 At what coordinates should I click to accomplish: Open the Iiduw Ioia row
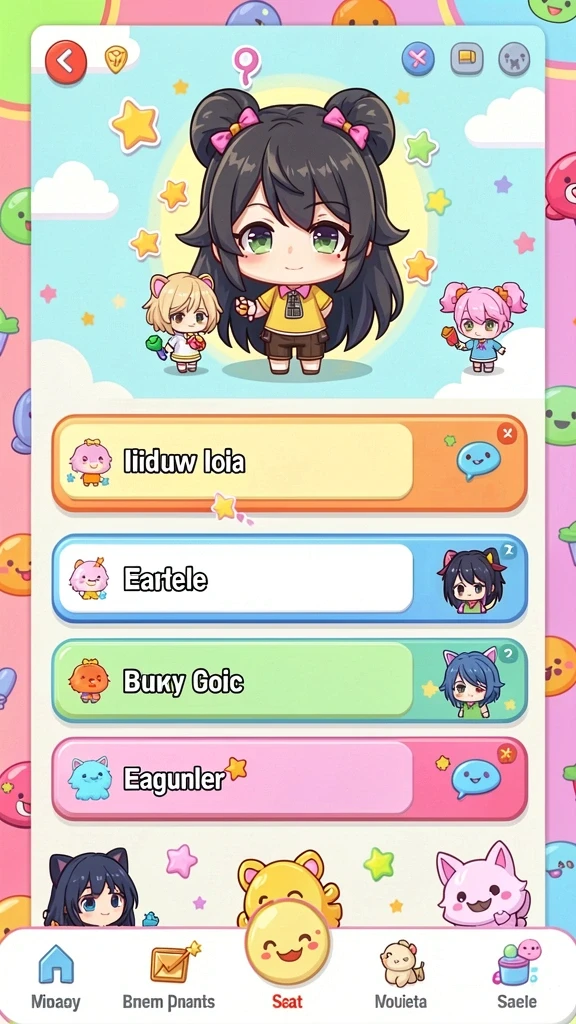pyautogui.click(x=289, y=463)
